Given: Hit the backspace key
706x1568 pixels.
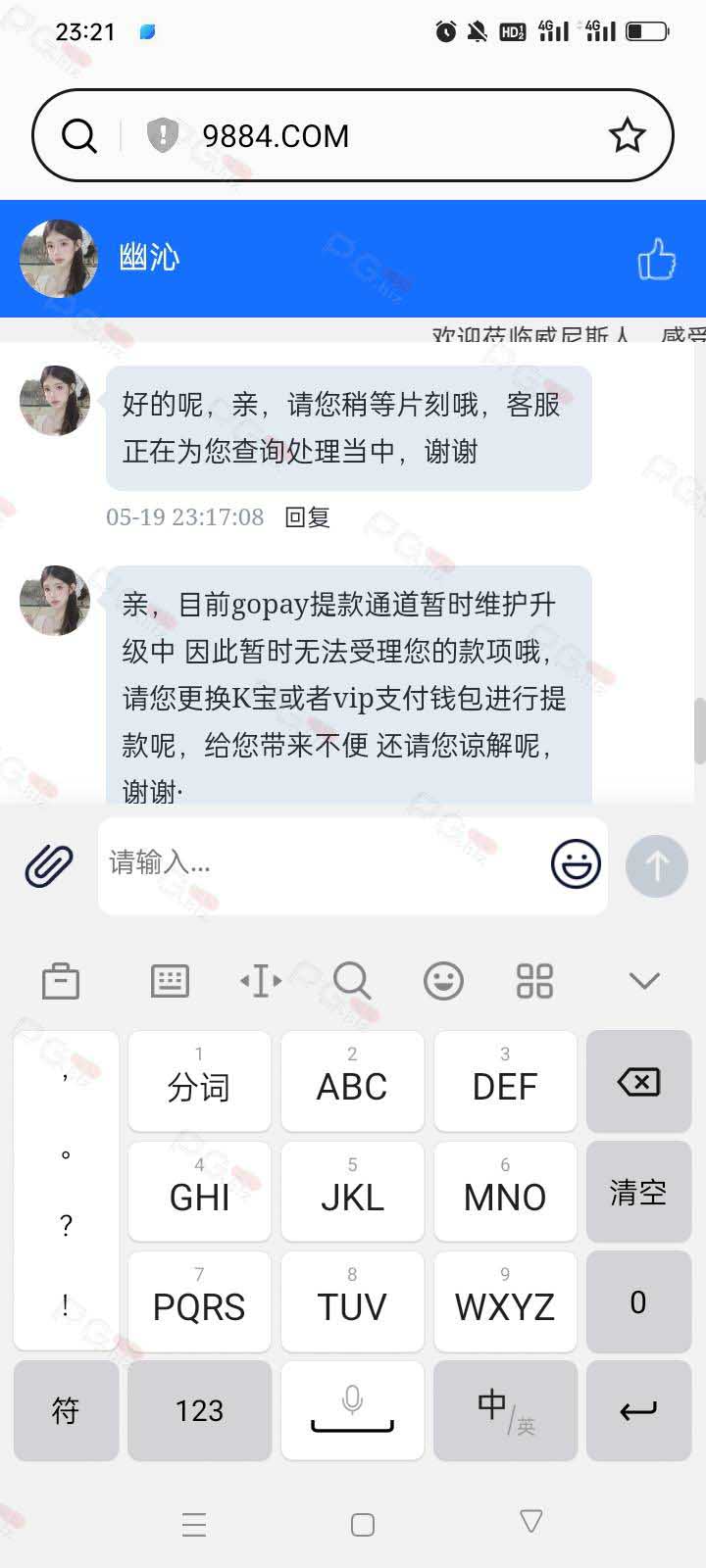Looking at the screenshot, I should tap(638, 1082).
